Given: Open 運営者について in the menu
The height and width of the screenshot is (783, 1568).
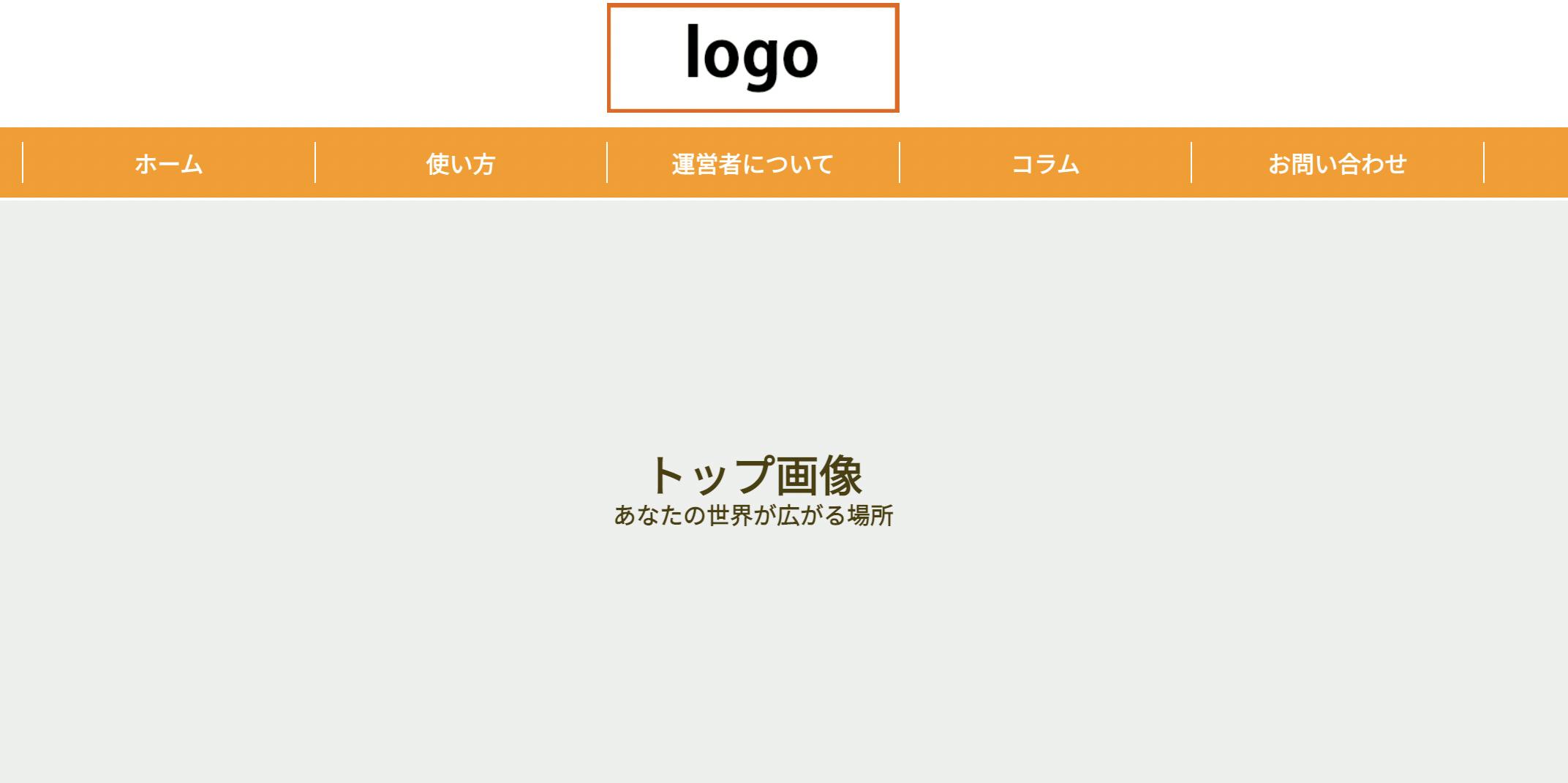Looking at the screenshot, I should point(753,163).
